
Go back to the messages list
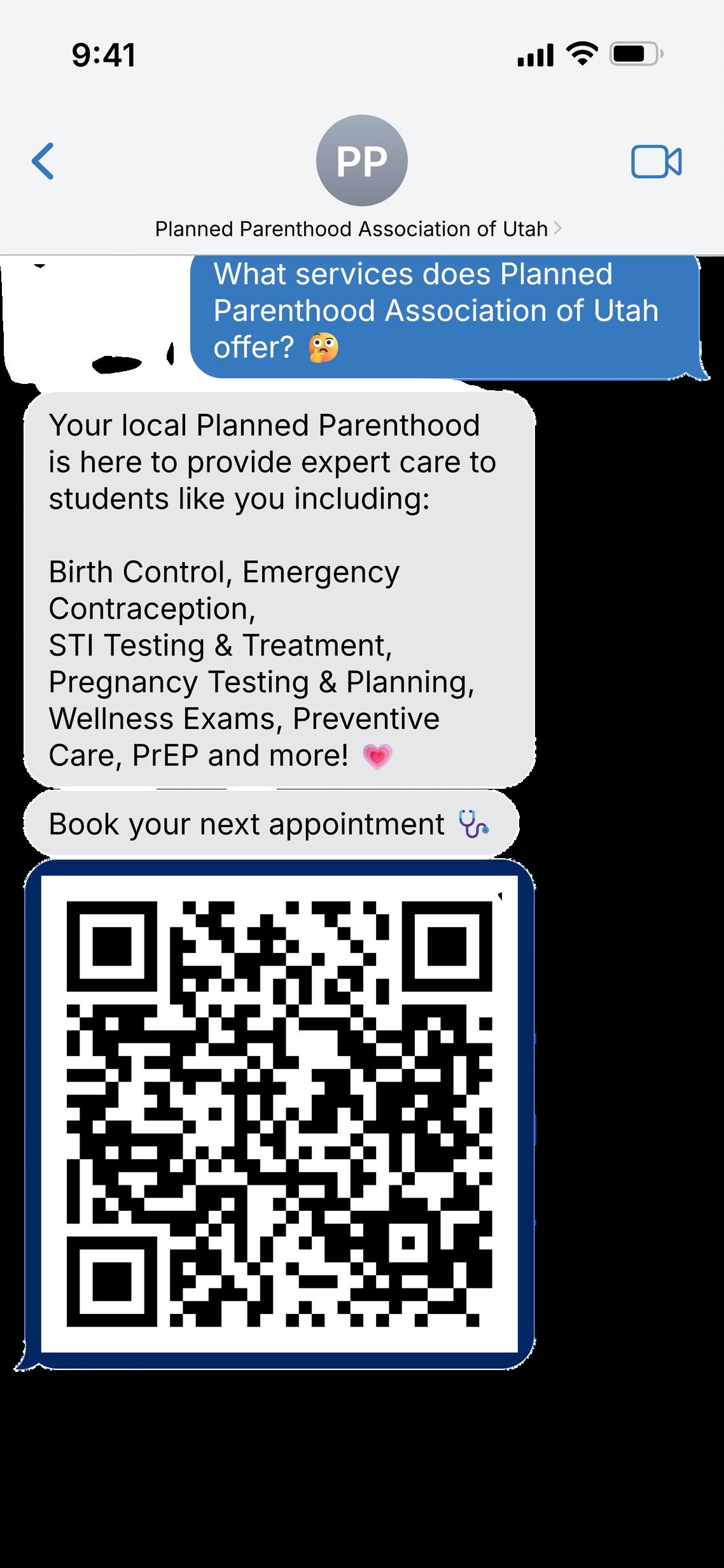point(43,161)
